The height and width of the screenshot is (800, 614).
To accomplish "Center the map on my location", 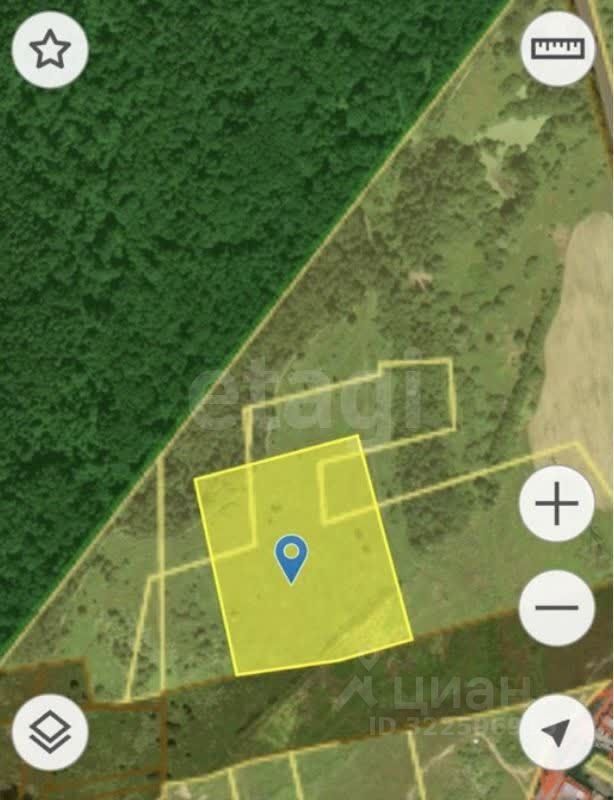I will pos(557,733).
